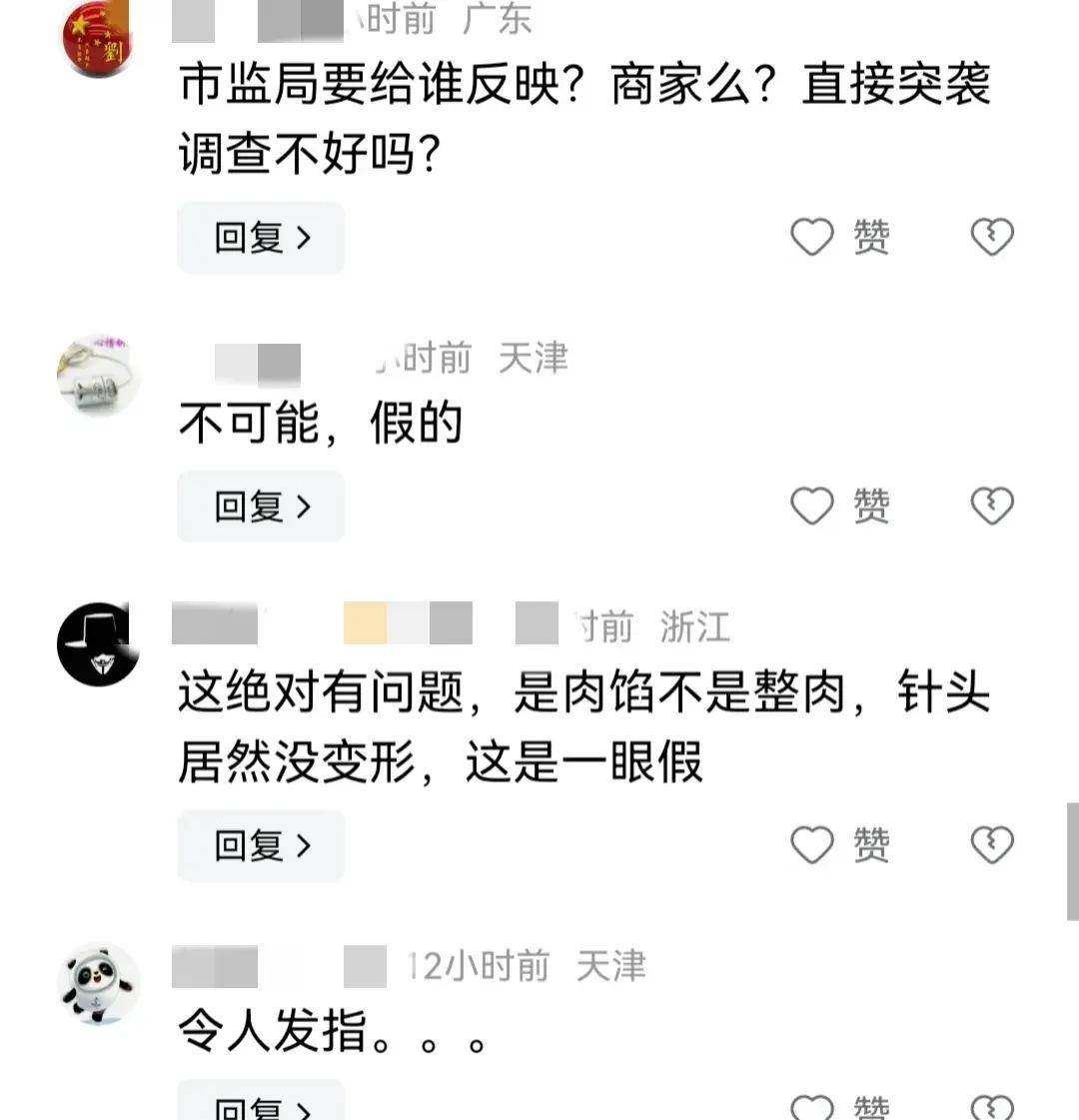Dislike the comment about 市监局突袭调查

[x=992, y=237]
